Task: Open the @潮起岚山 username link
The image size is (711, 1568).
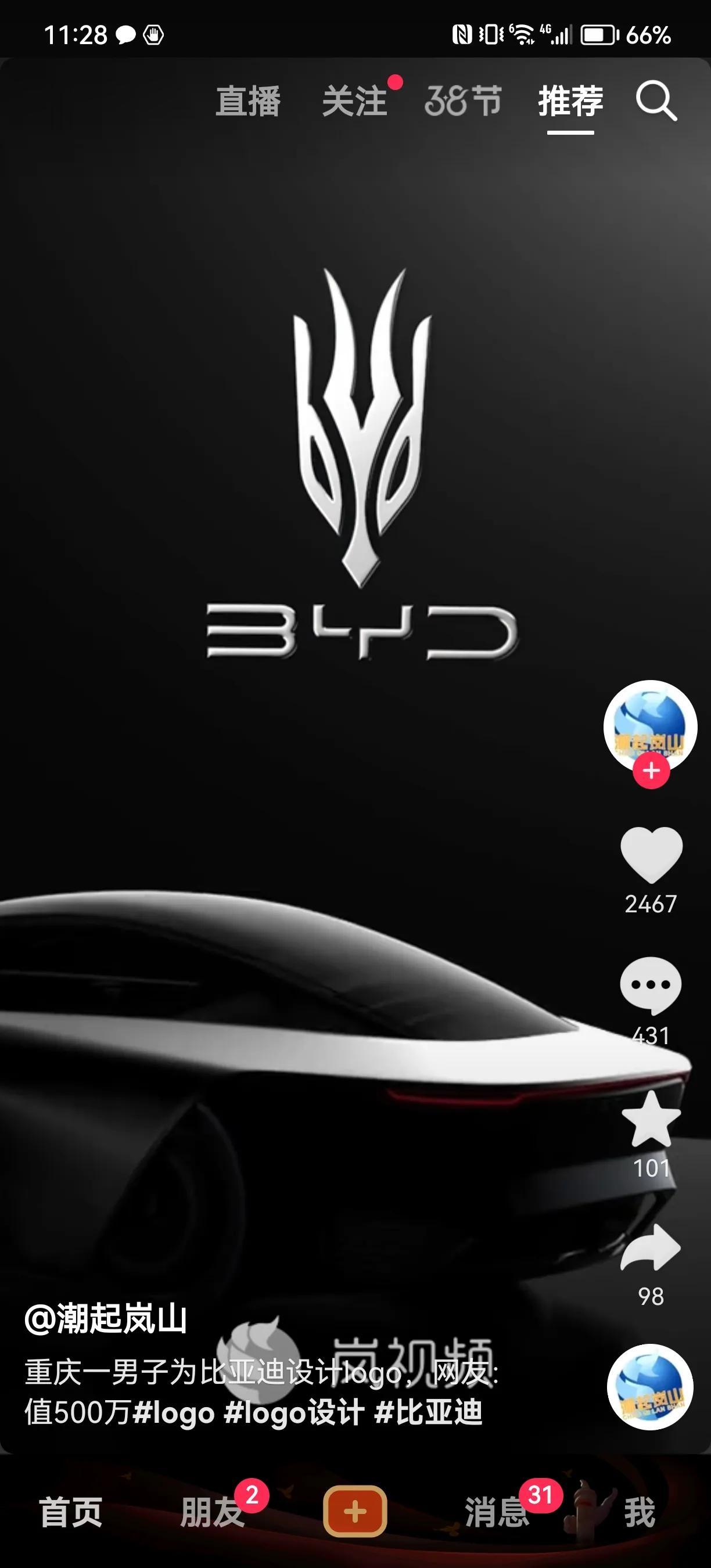Action: [105, 1319]
